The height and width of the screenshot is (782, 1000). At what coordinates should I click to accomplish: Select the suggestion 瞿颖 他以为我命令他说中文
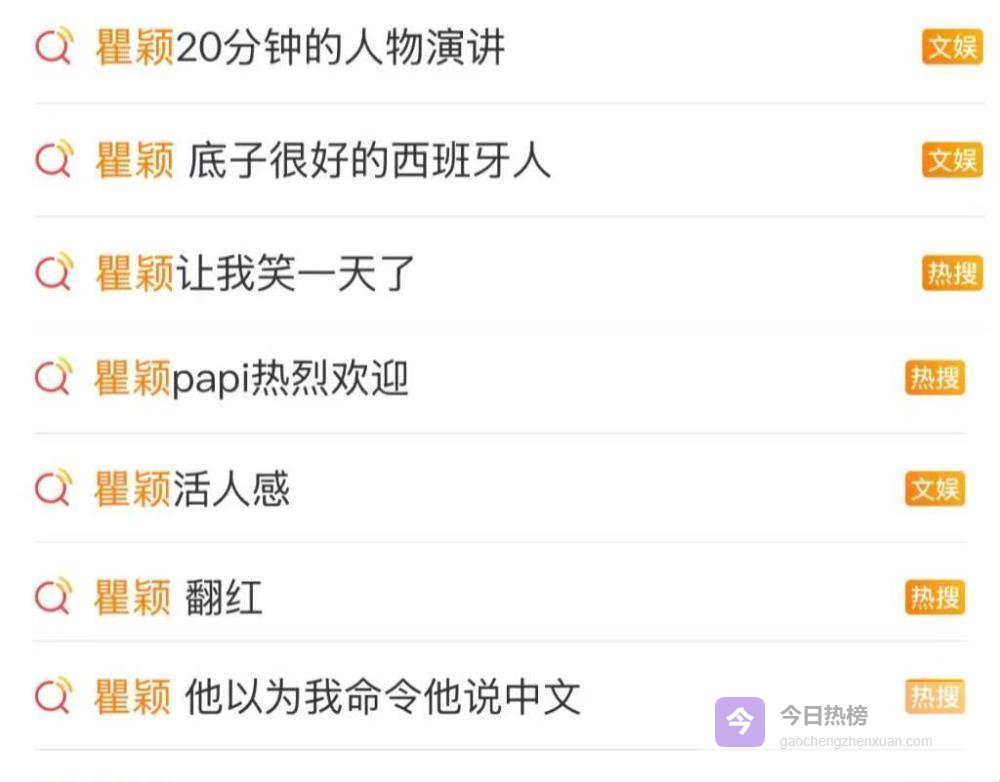coord(337,697)
